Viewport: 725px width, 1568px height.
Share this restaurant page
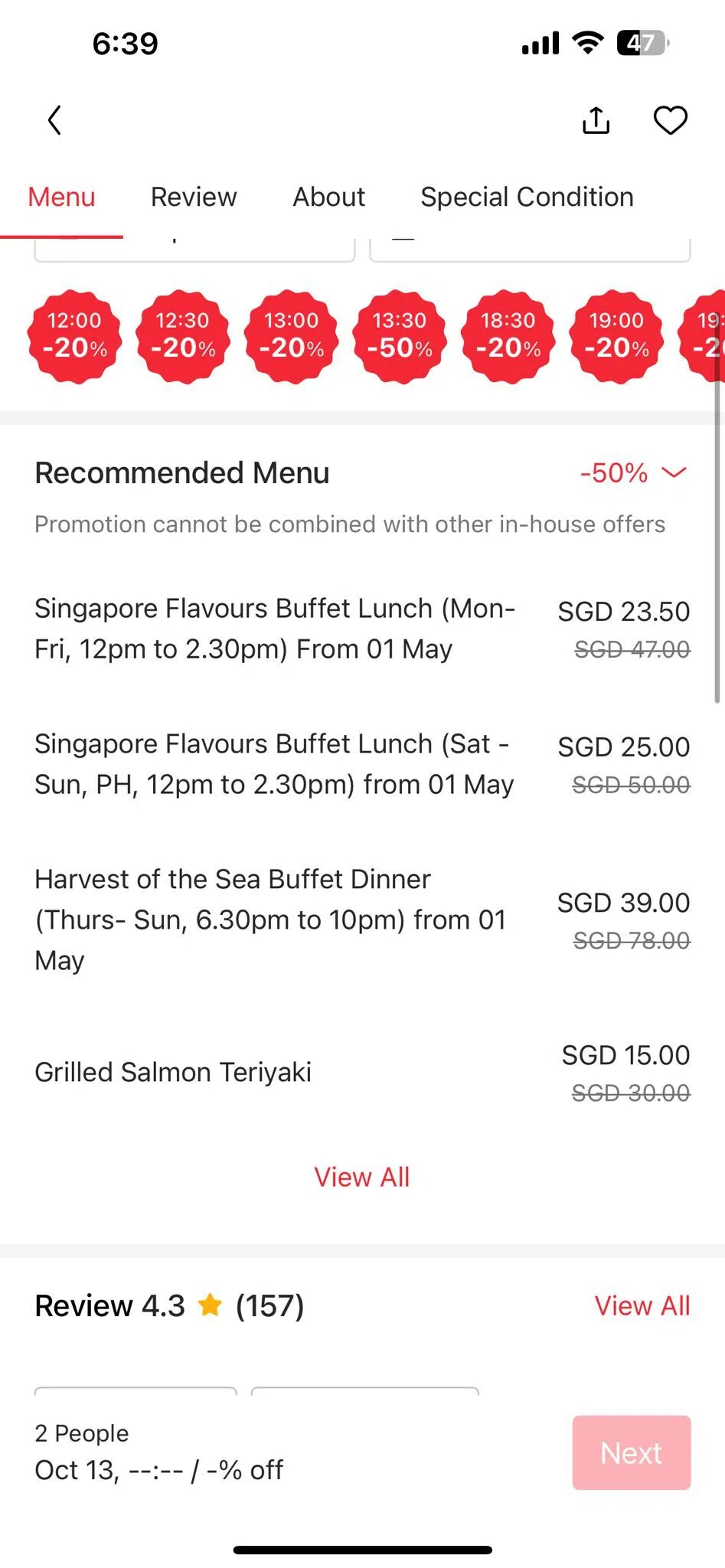click(x=596, y=120)
